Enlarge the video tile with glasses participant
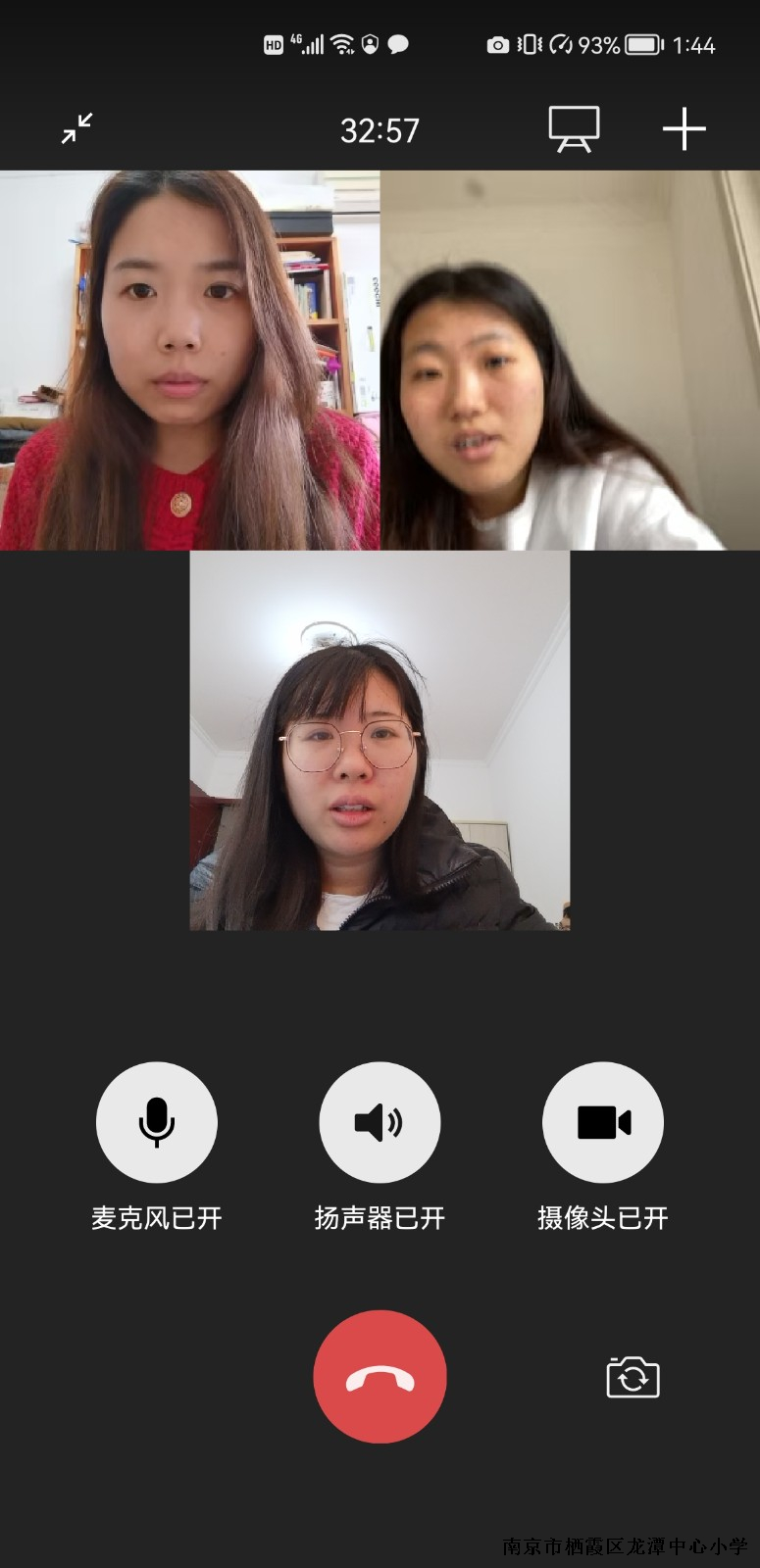This screenshot has width=760, height=1568. point(380,740)
